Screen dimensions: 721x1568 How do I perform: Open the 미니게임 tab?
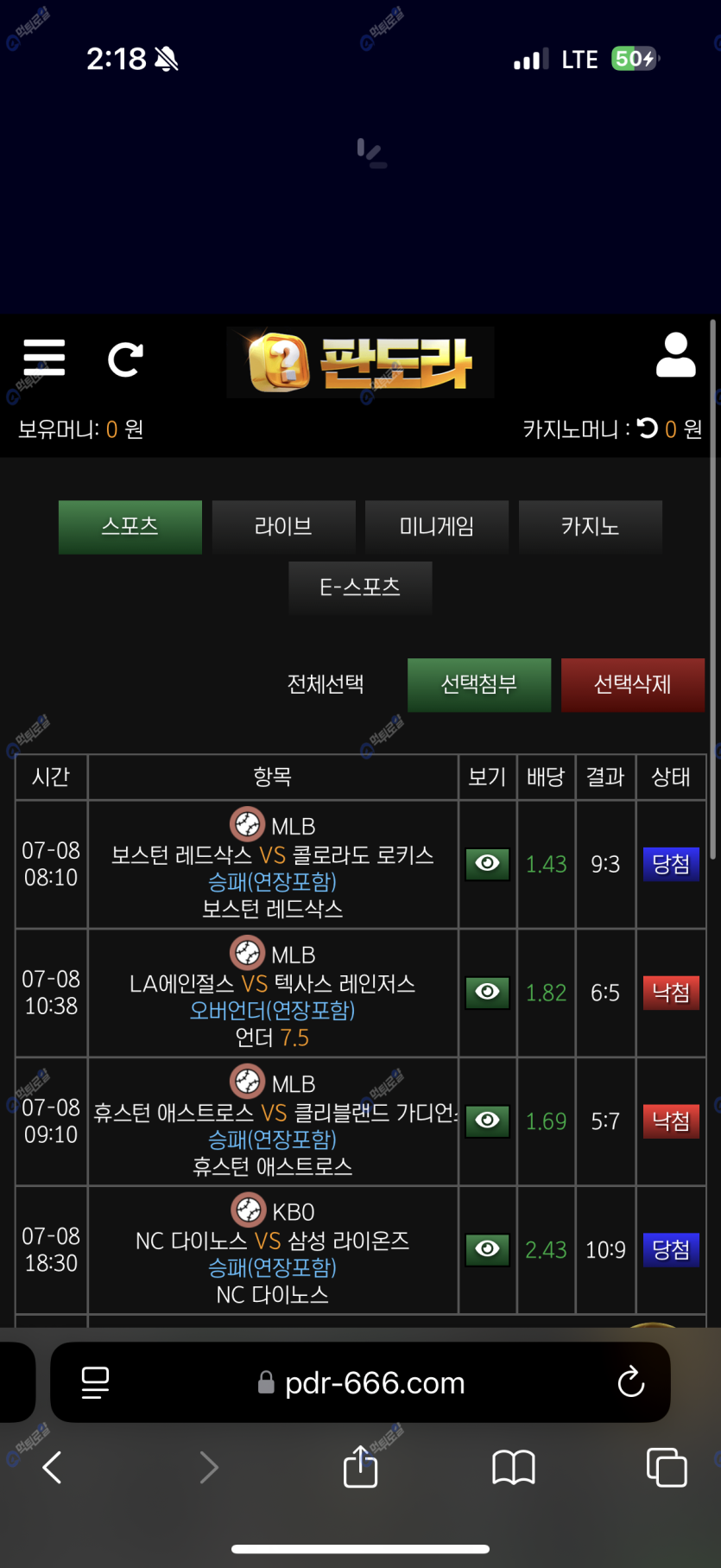tap(437, 526)
